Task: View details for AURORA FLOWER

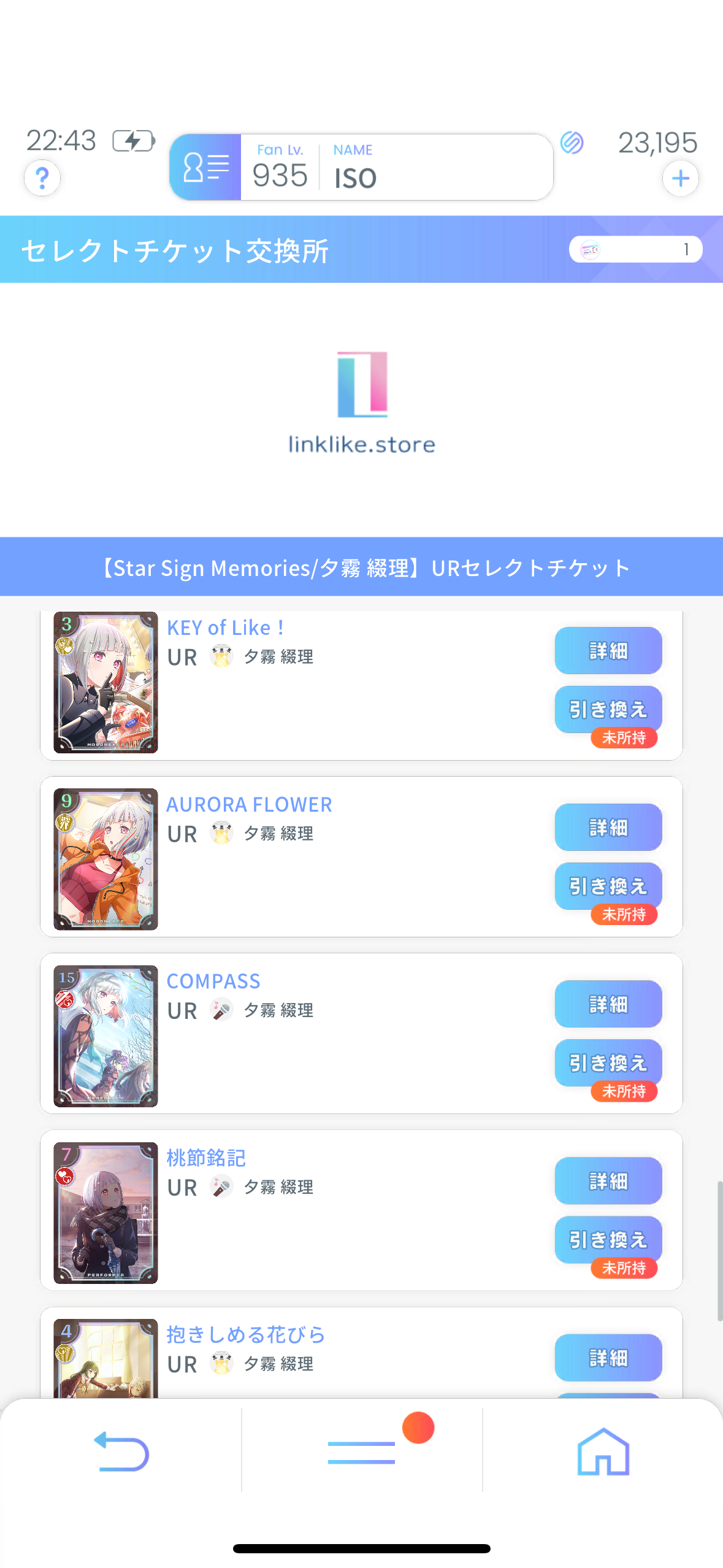Action: tap(608, 827)
